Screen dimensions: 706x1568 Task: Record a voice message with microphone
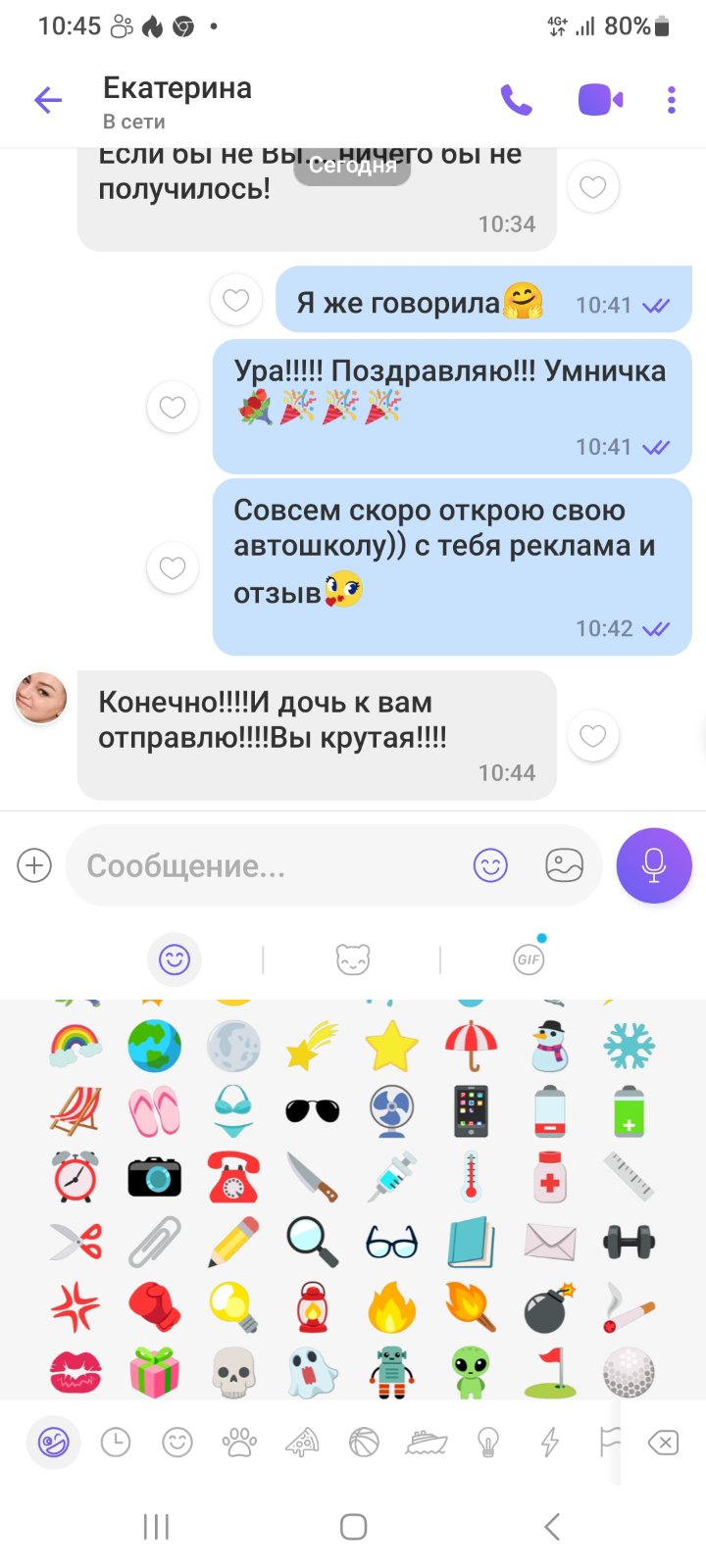653,865
